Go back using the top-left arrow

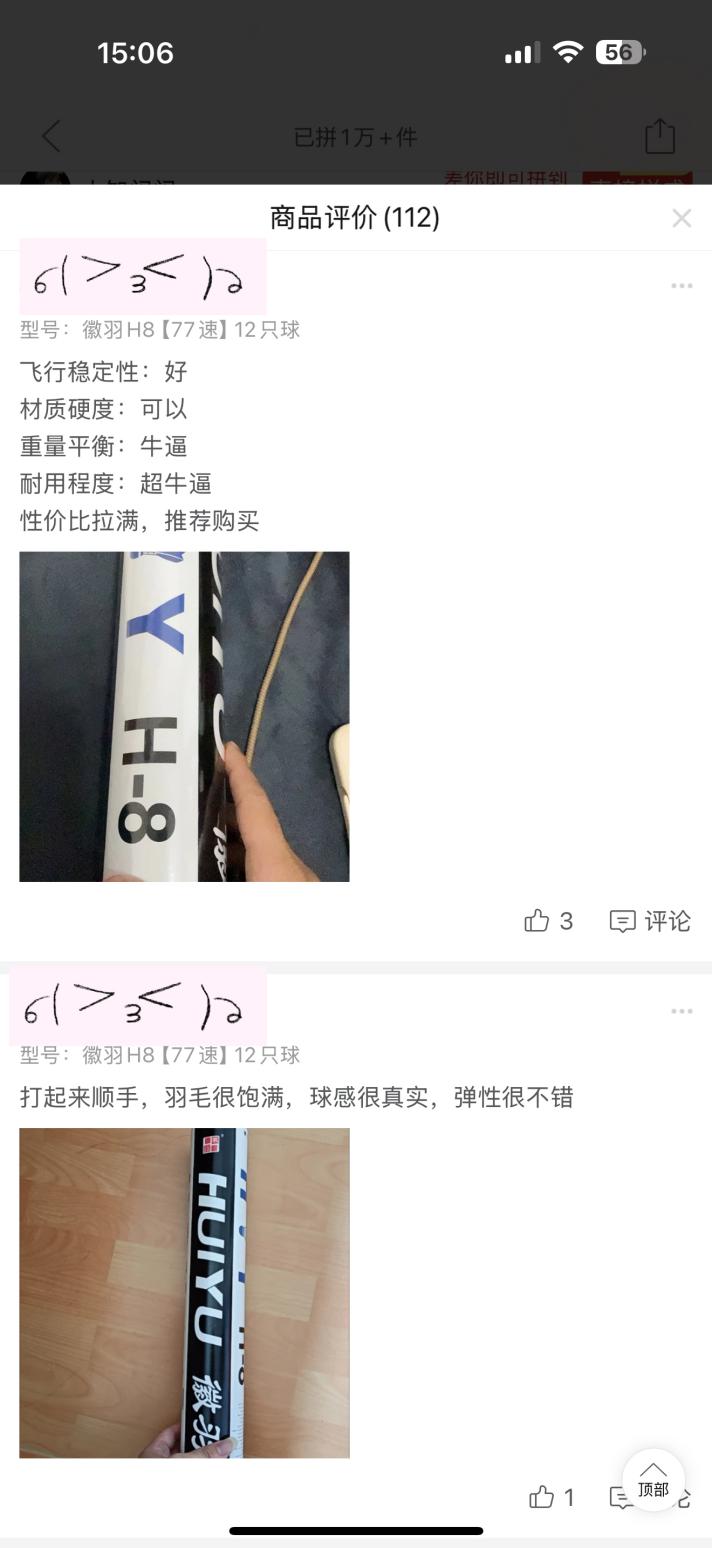[x=51, y=136]
